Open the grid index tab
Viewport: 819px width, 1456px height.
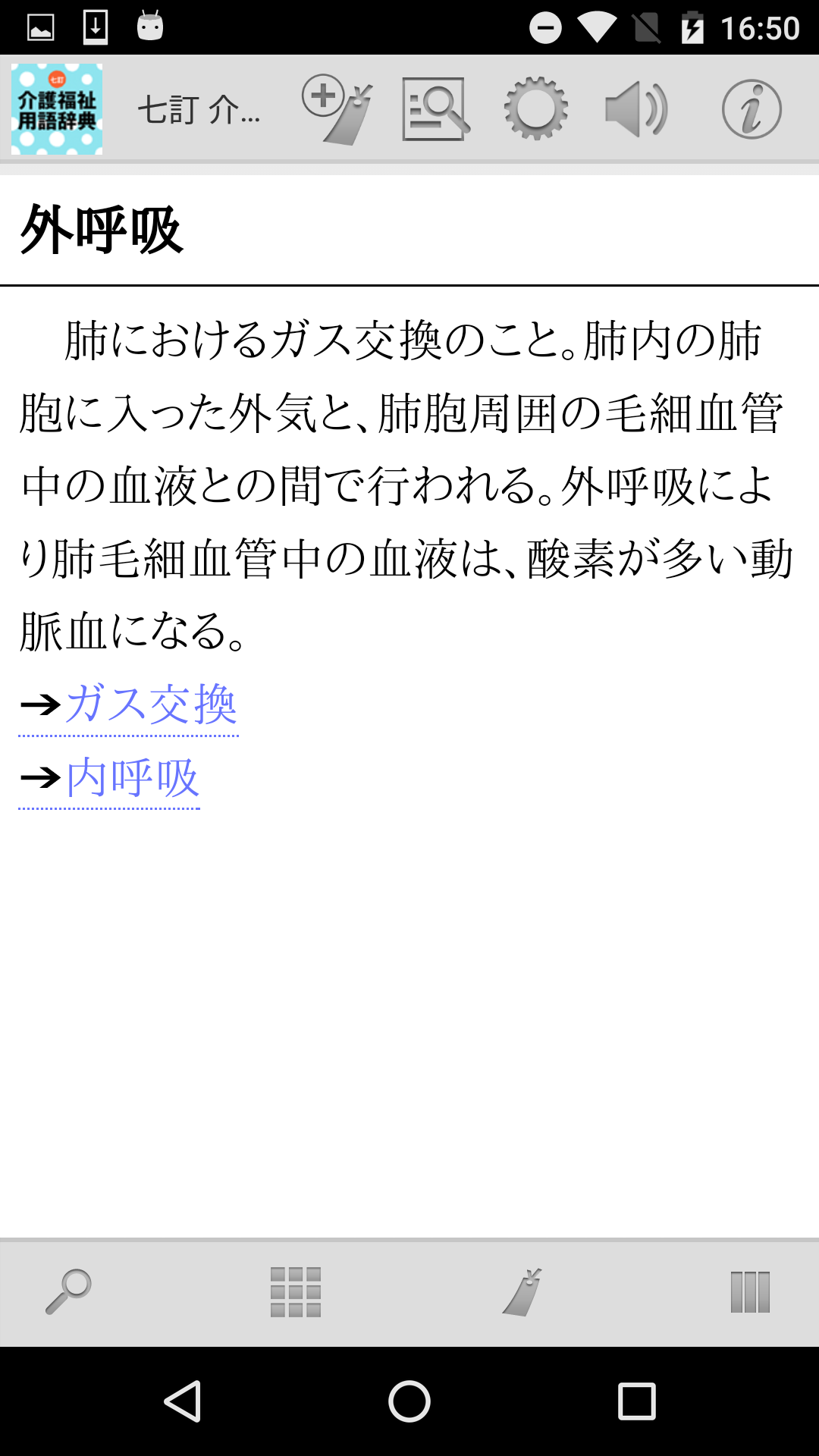click(x=296, y=1291)
